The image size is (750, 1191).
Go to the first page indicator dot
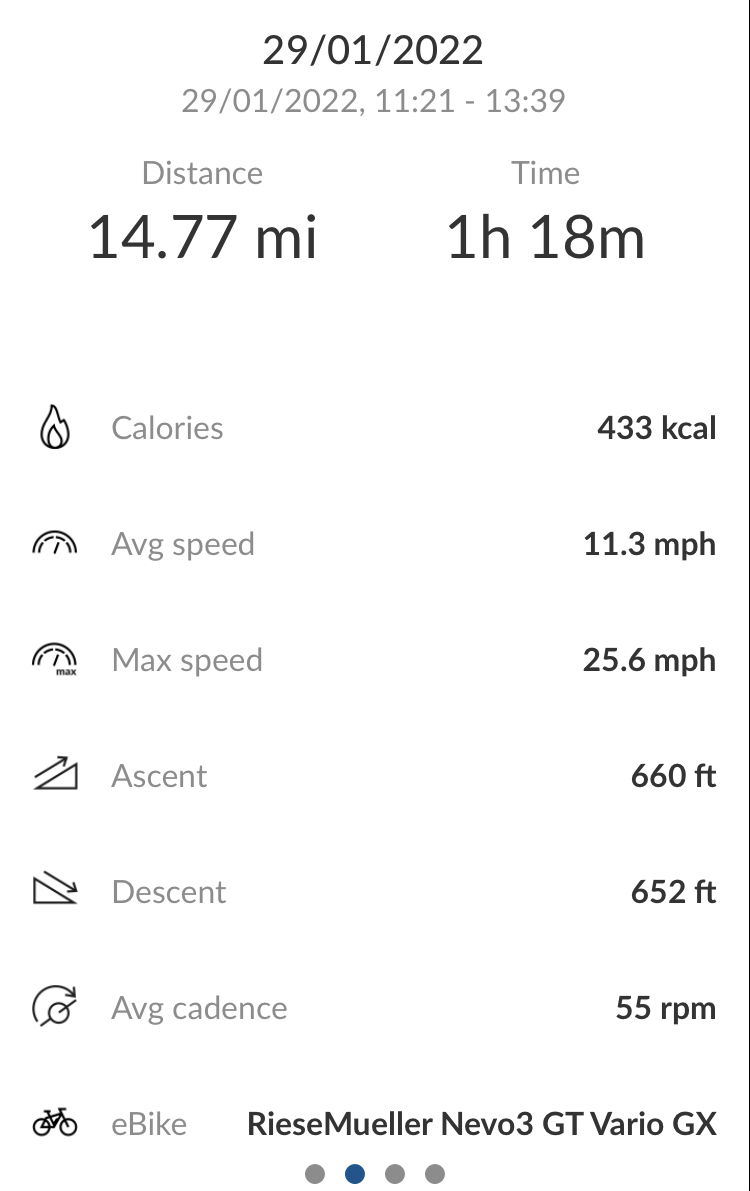pos(315,1173)
